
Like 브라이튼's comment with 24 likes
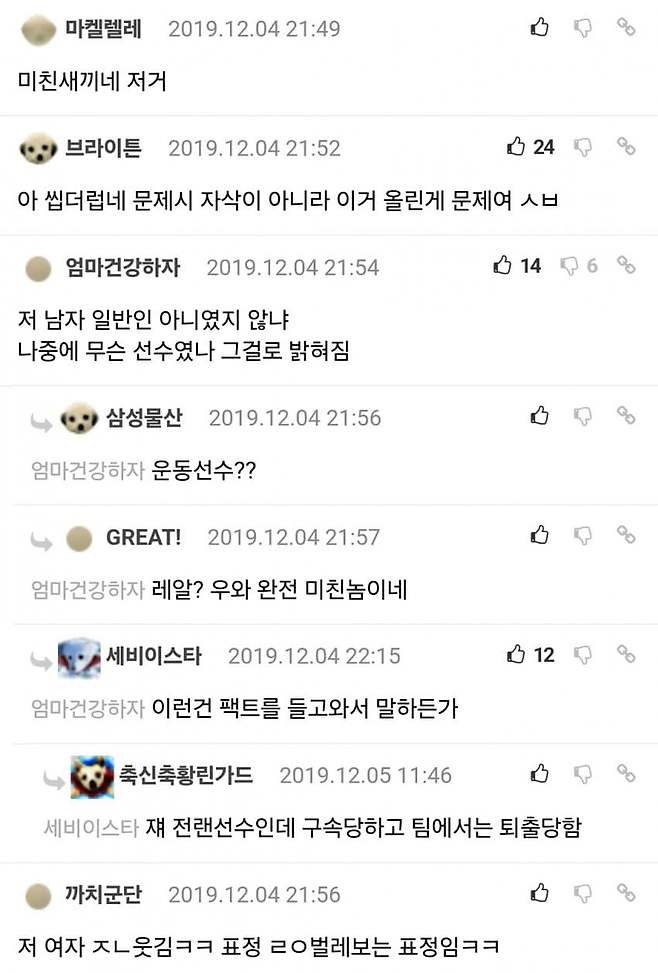coord(517,147)
